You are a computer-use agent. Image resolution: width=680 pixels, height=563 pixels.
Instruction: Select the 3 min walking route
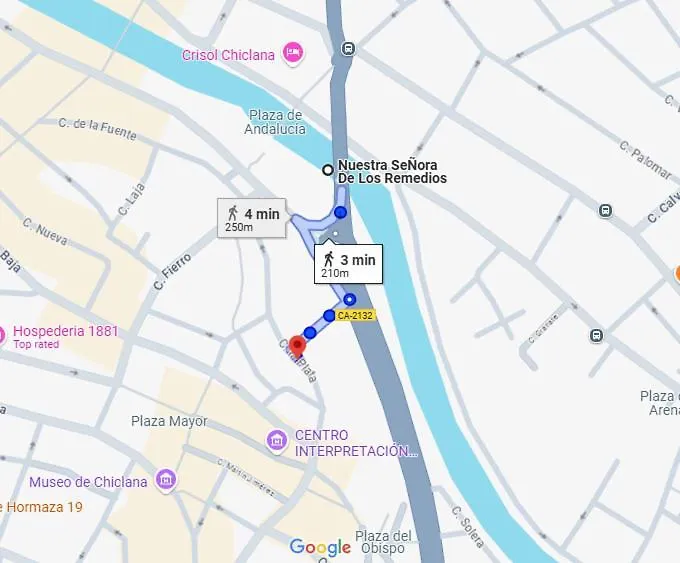[348, 262]
